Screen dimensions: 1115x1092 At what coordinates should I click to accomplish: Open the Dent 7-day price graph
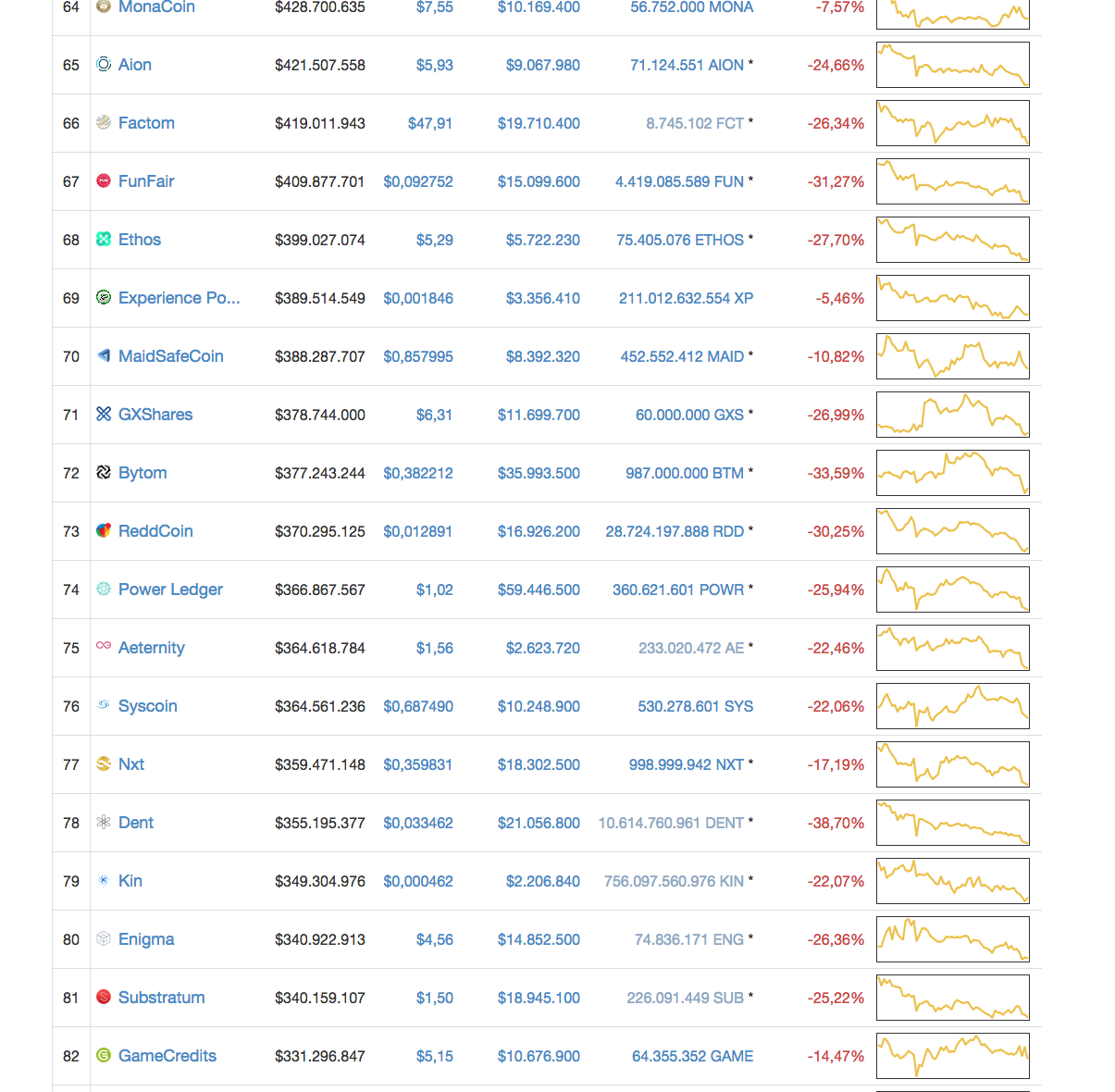pos(952,823)
